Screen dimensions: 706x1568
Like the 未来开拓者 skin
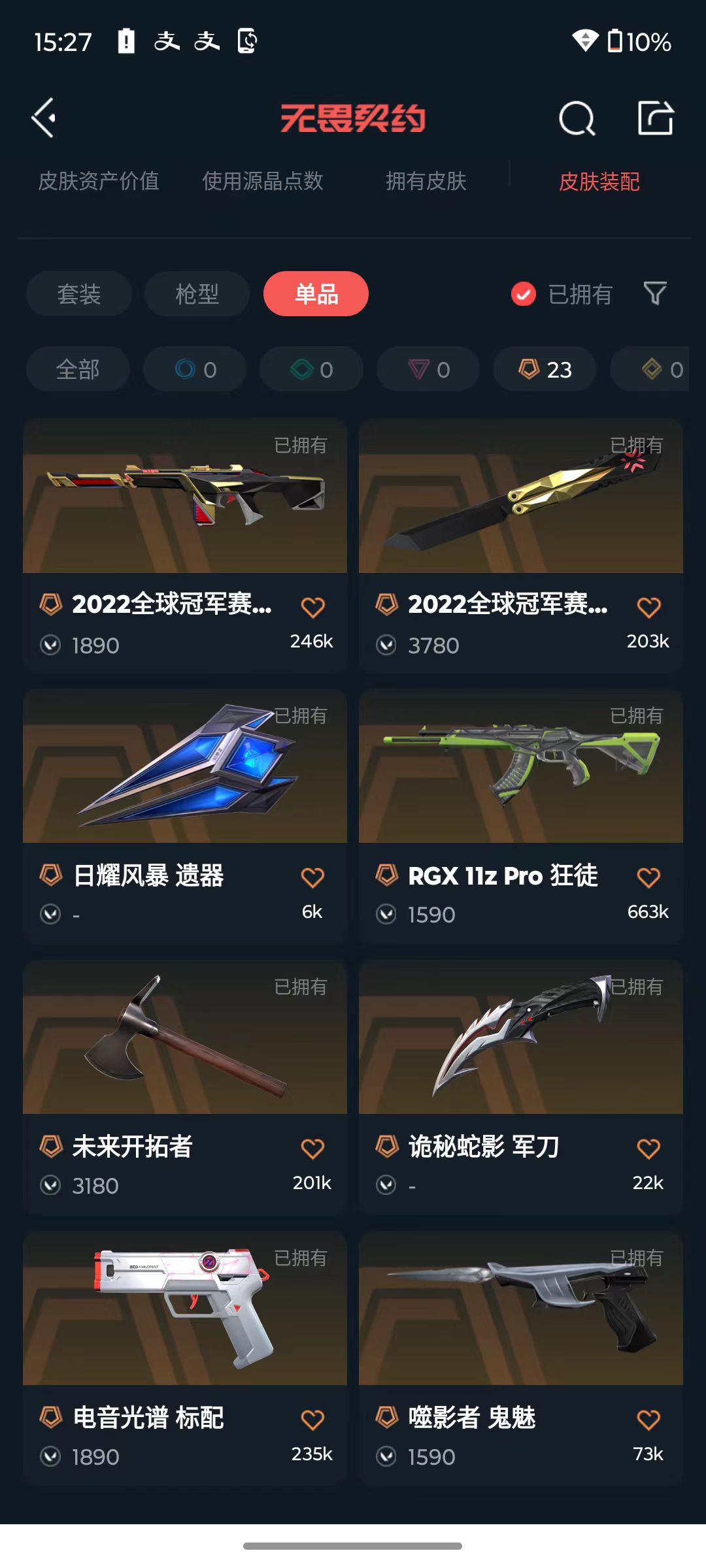(x=312, y=1149)
